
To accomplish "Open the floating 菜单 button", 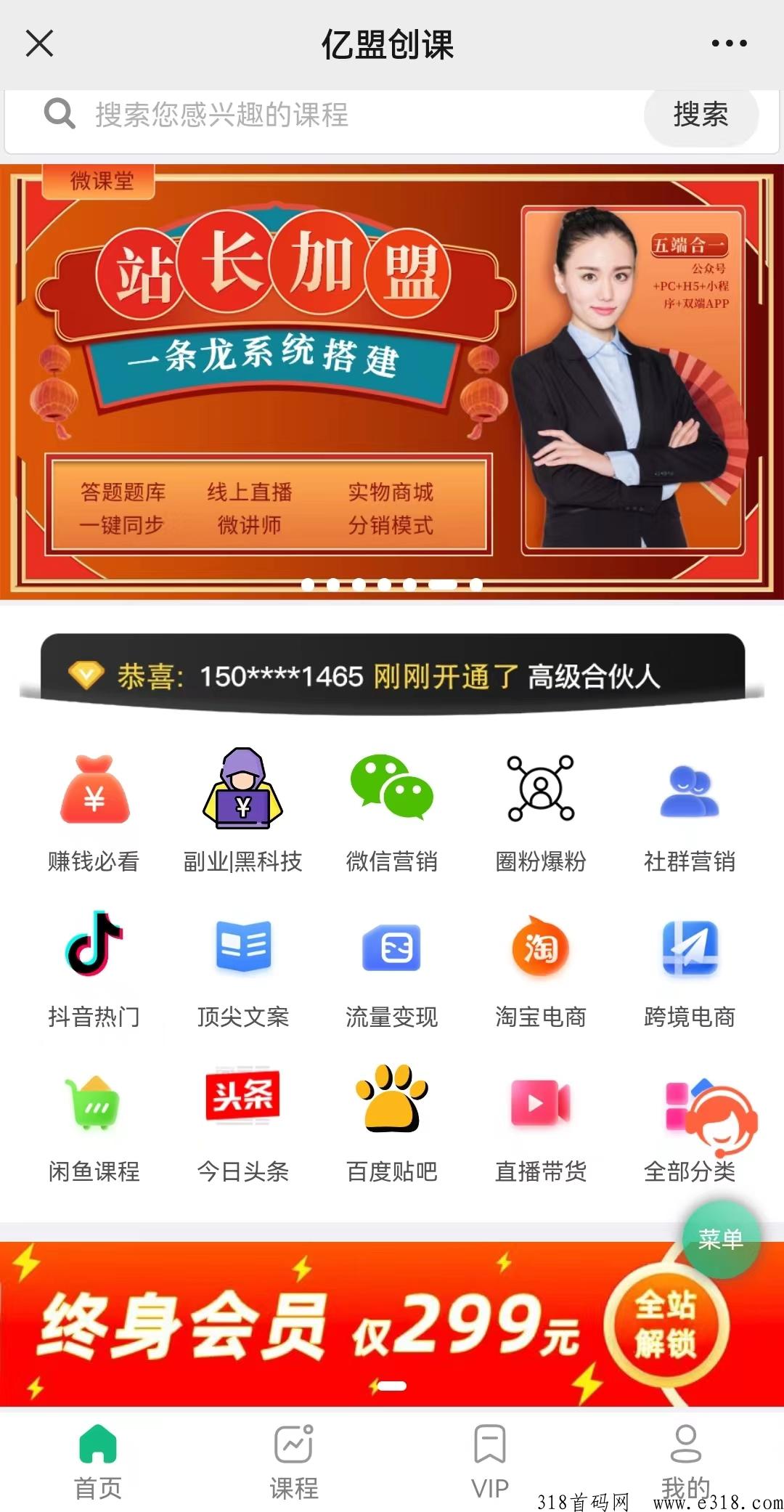I will [721, 1239].
